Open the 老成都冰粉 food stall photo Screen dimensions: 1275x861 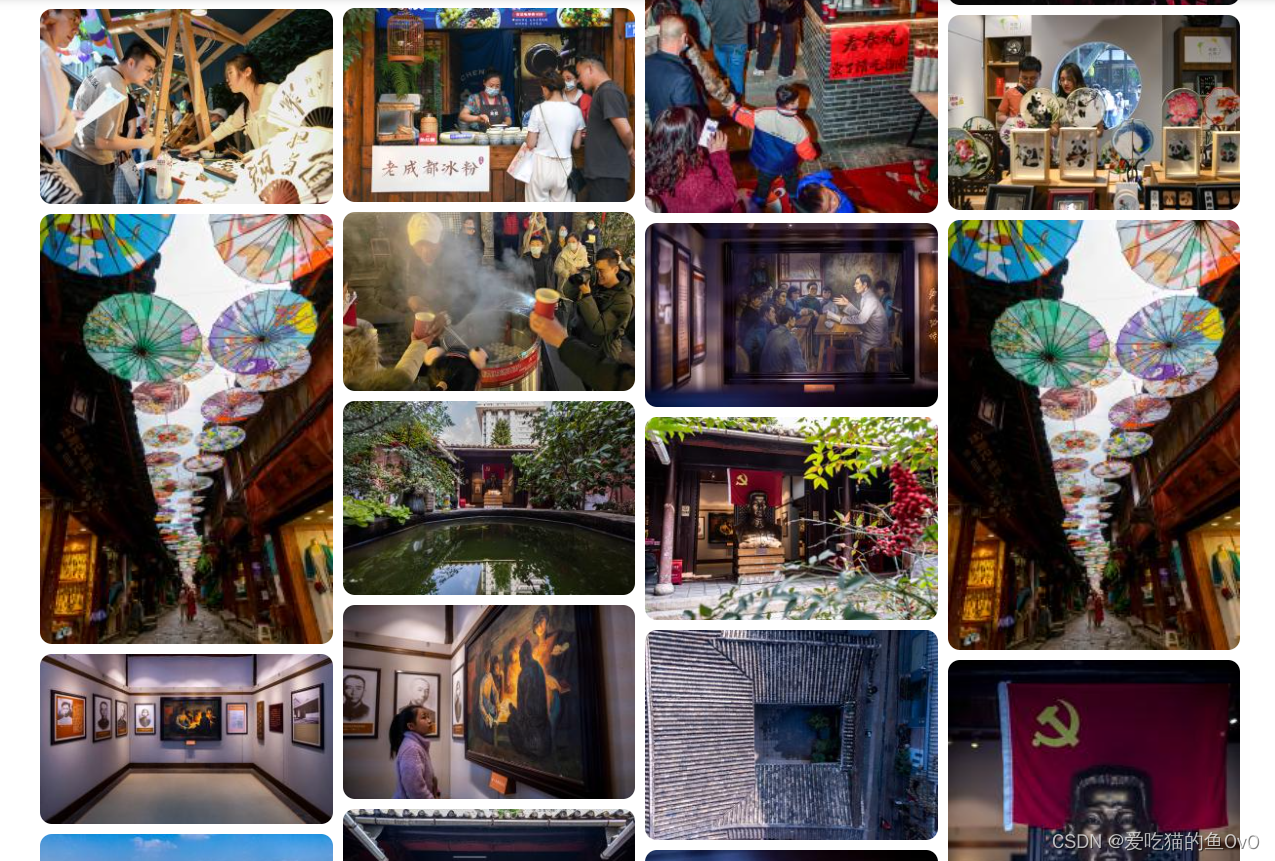pyautogui.click(x=488, y=105)
